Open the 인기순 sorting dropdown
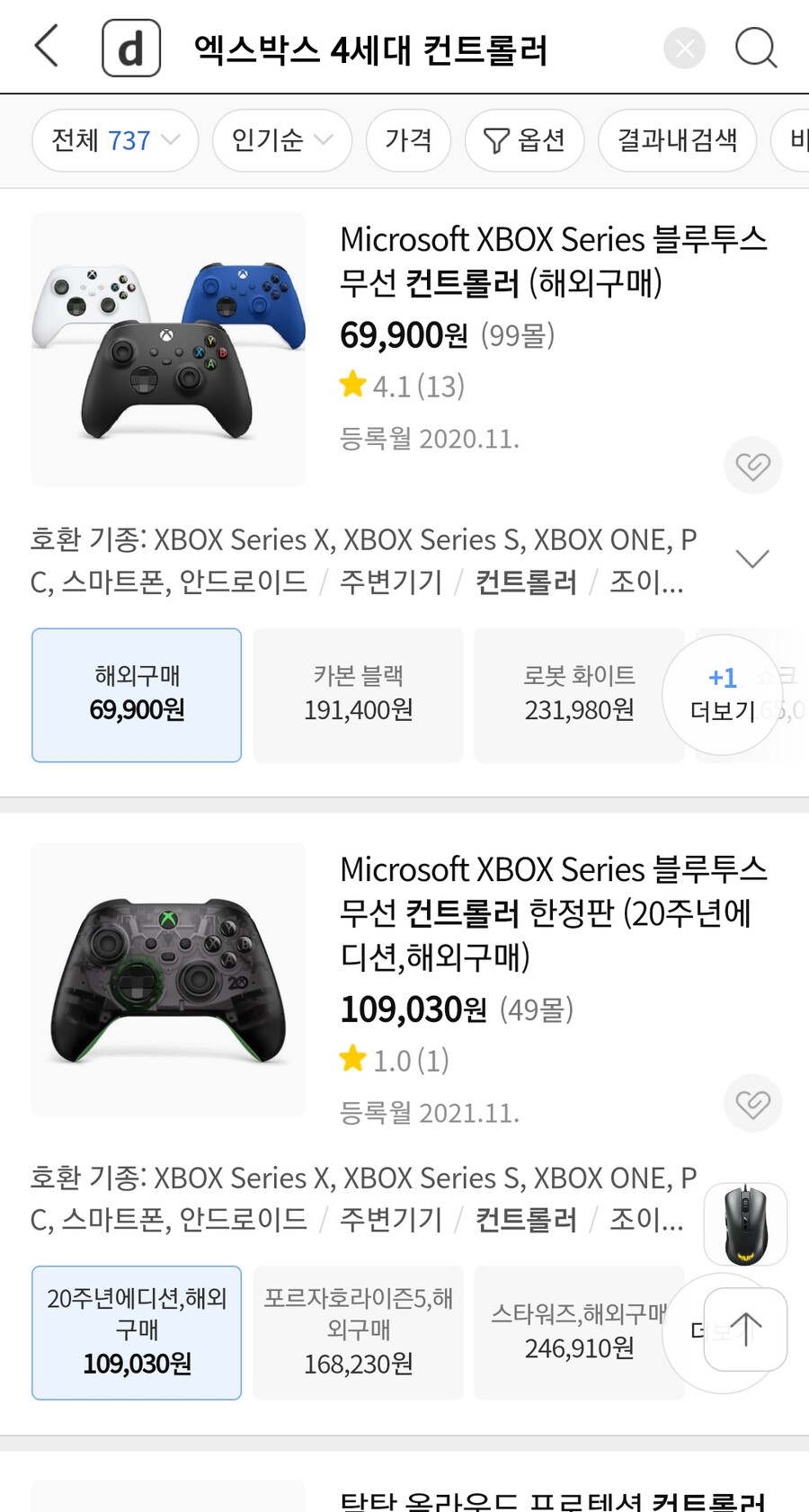The height and width of the screenshot is (1512, 809). [281, 140]
